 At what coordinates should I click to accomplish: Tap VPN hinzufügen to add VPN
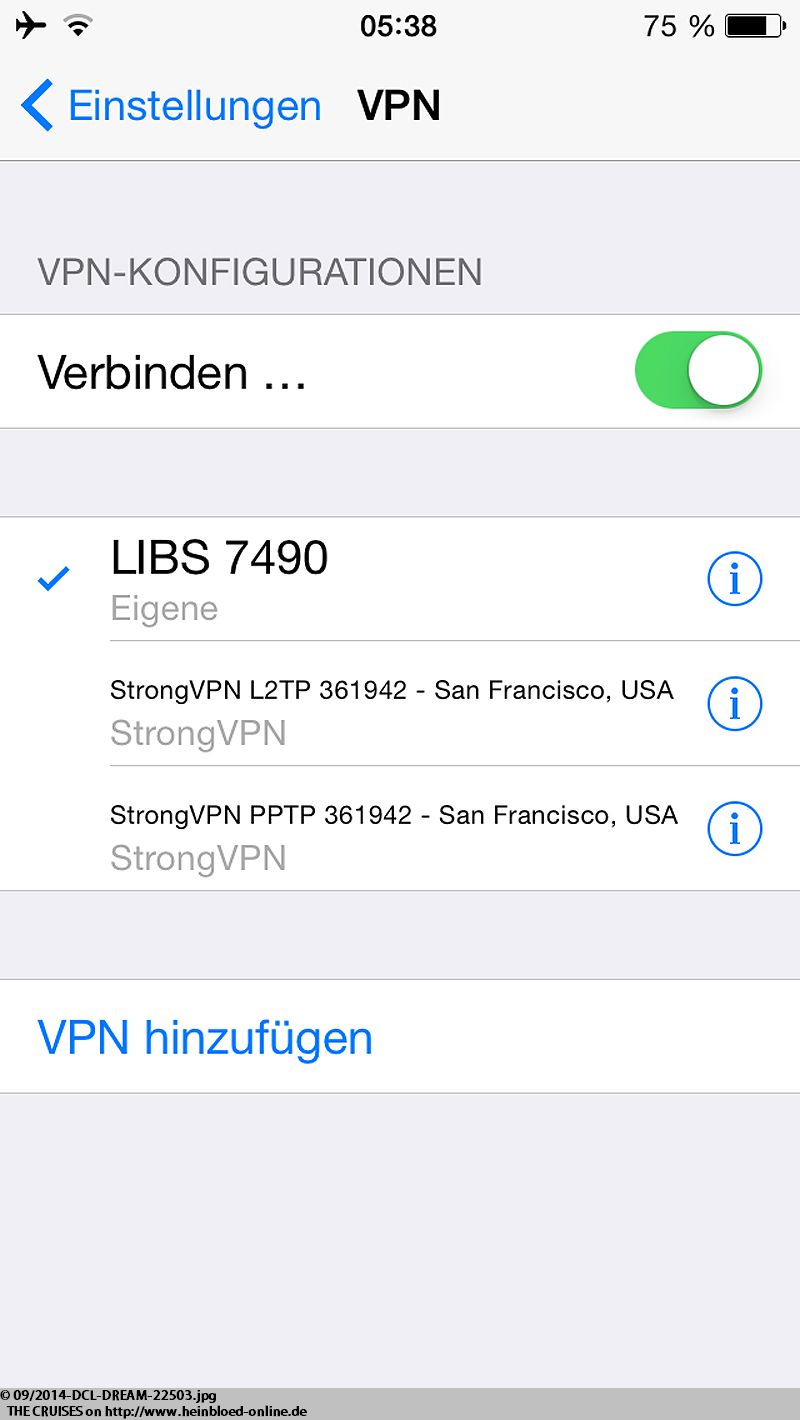400,1037
